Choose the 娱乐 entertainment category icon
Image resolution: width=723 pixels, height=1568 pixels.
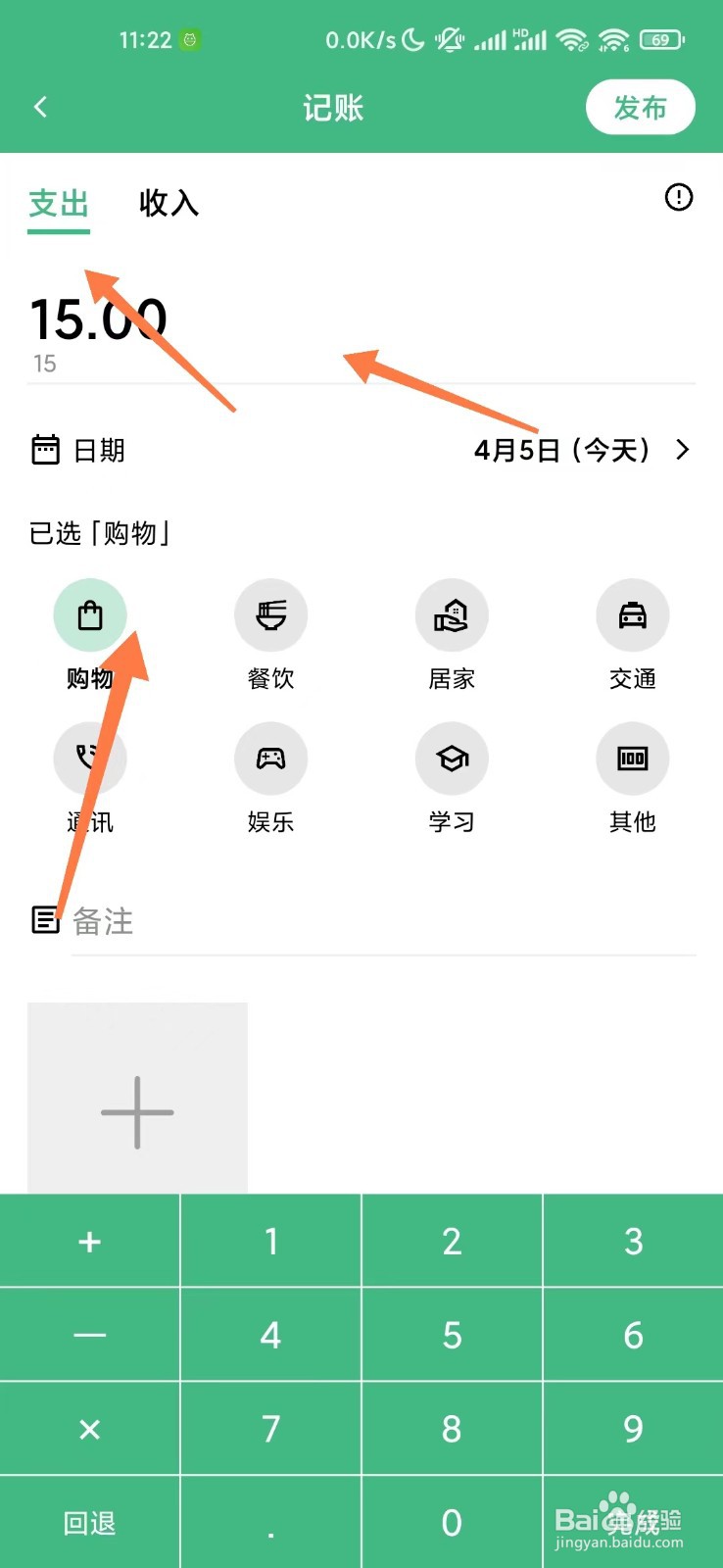coord(270,759)
